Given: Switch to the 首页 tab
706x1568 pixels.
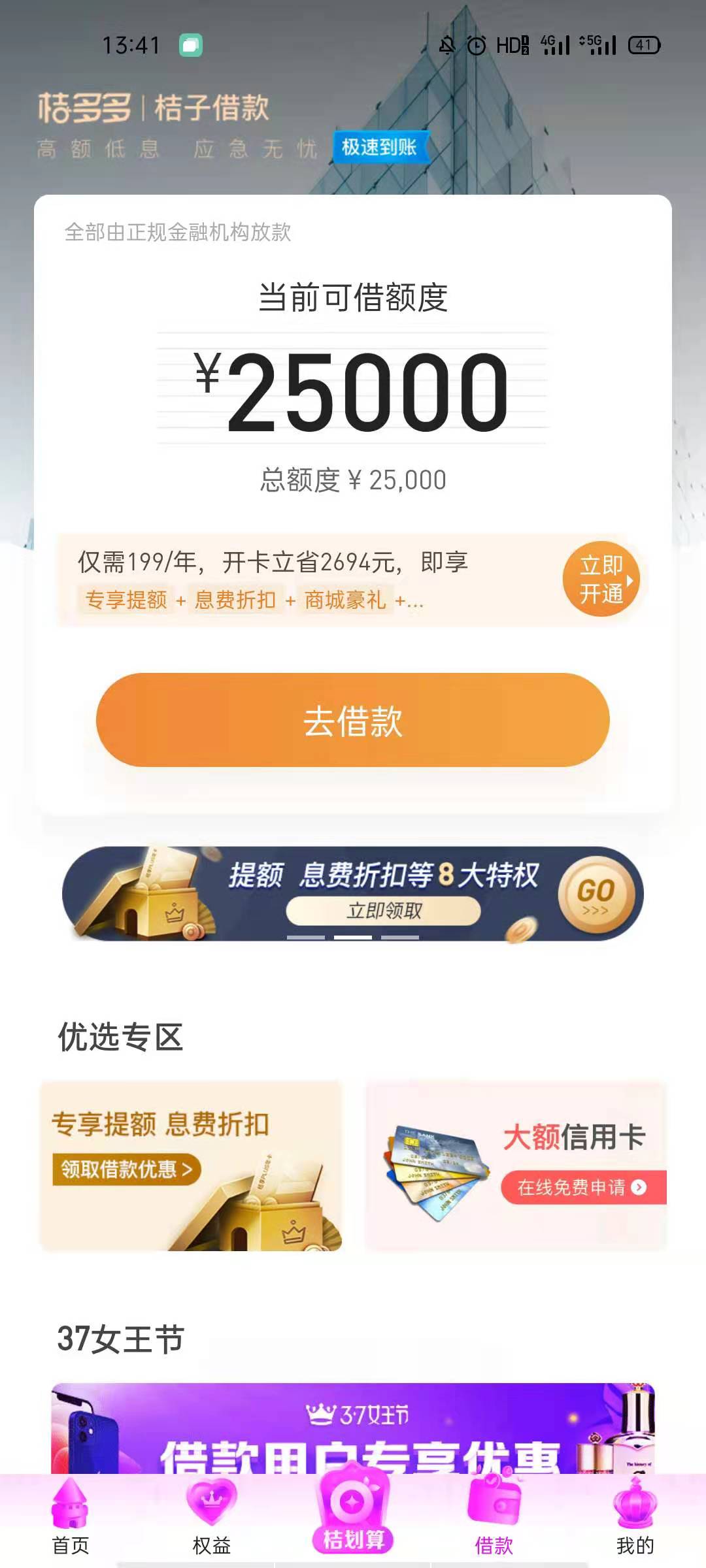Looking at the screenshot, I should (x=71, y=1518).
